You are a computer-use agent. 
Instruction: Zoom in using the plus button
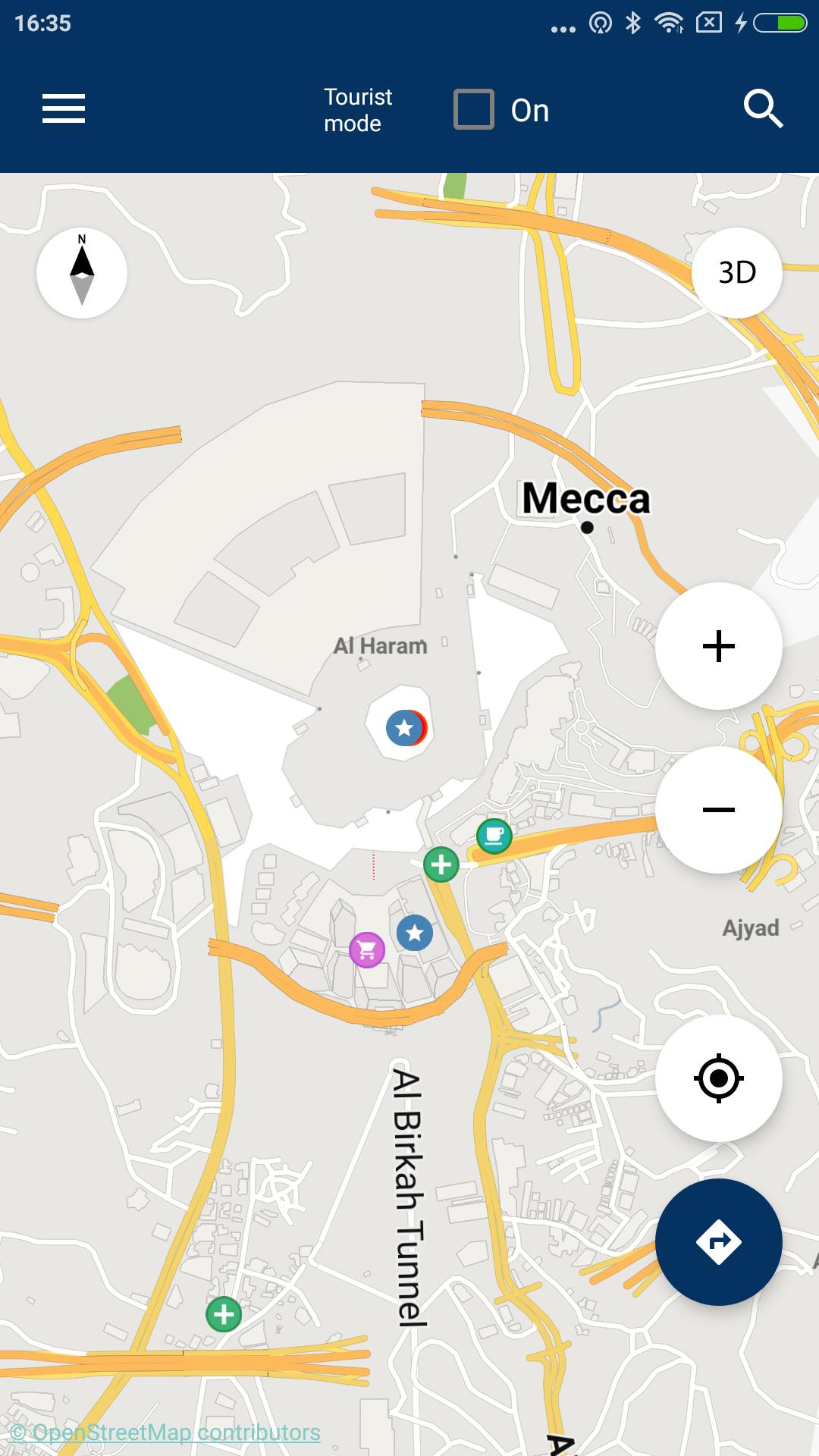717,645
